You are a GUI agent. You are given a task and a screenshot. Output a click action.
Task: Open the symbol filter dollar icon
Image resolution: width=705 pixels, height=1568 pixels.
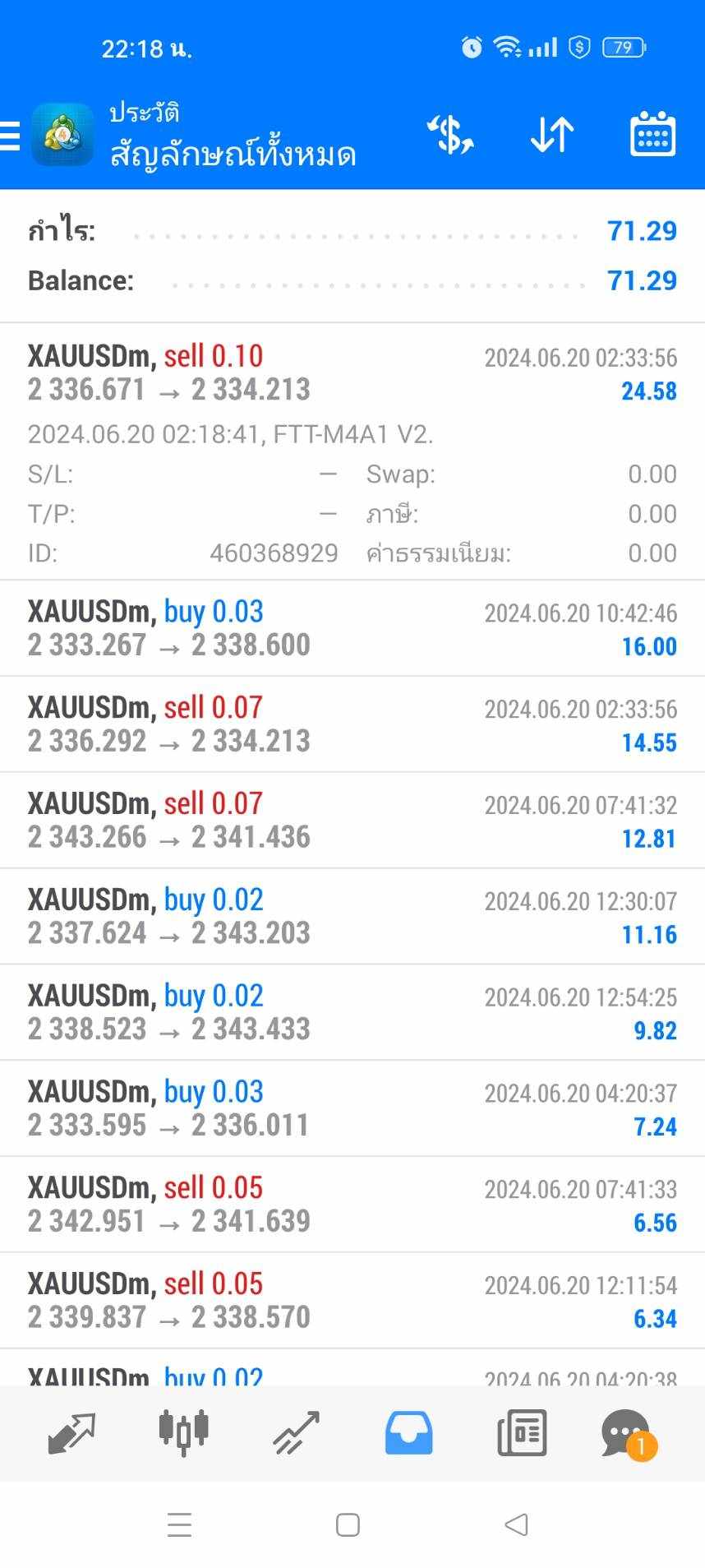tap(450, 135)
